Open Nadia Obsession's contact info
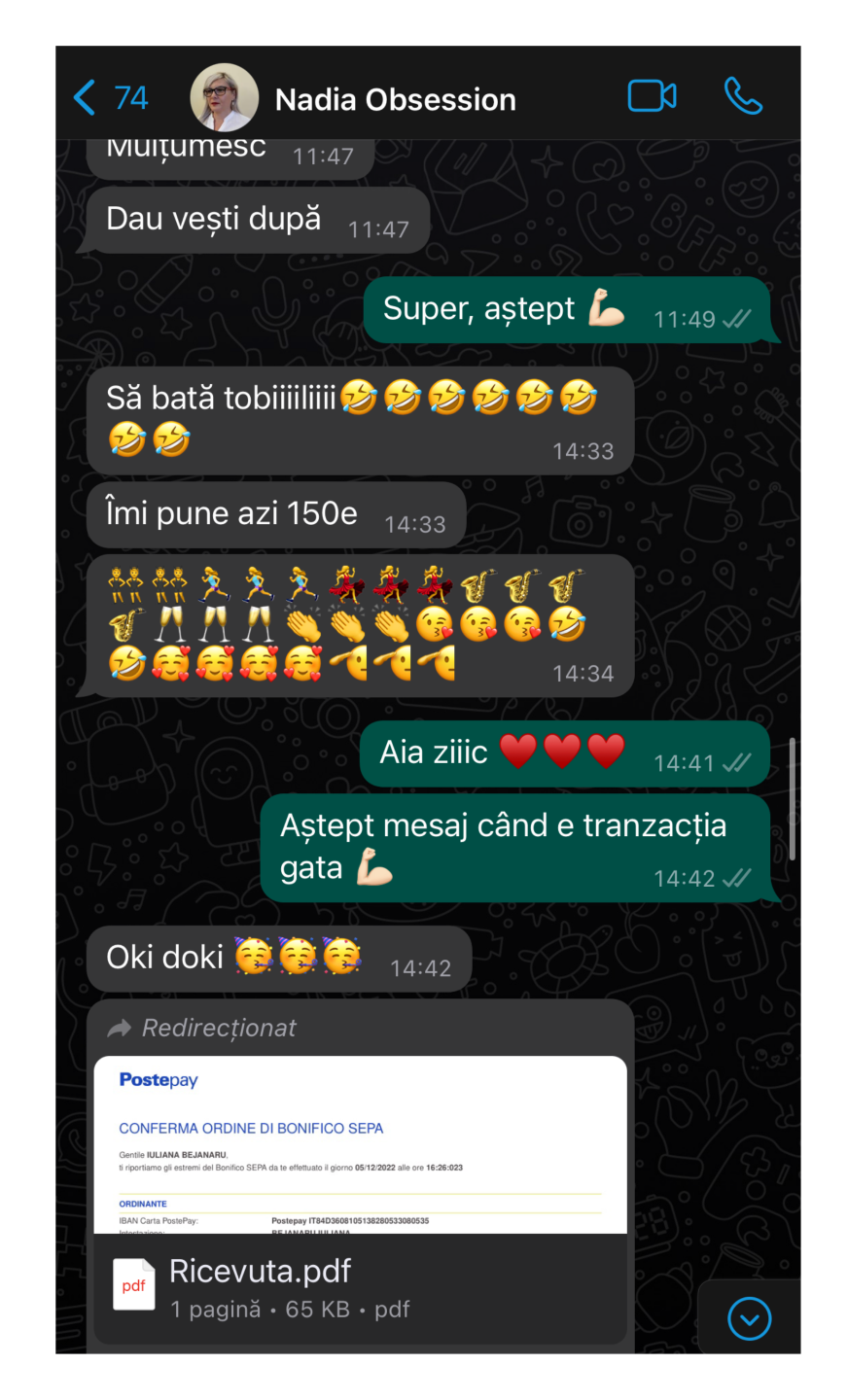The height and width of the screenshot is (1400, 848). coord(394,99)
